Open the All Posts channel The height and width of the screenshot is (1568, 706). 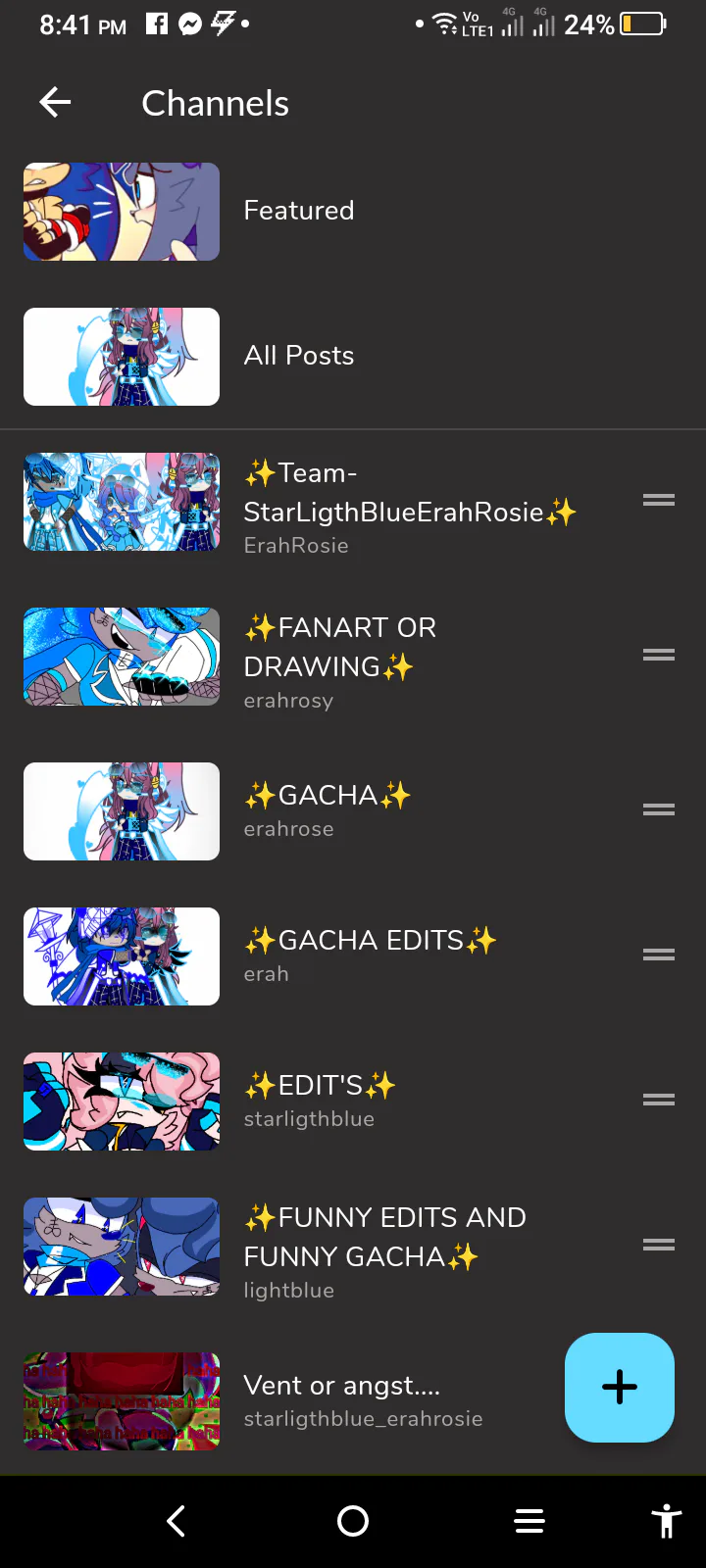(353, 357)
